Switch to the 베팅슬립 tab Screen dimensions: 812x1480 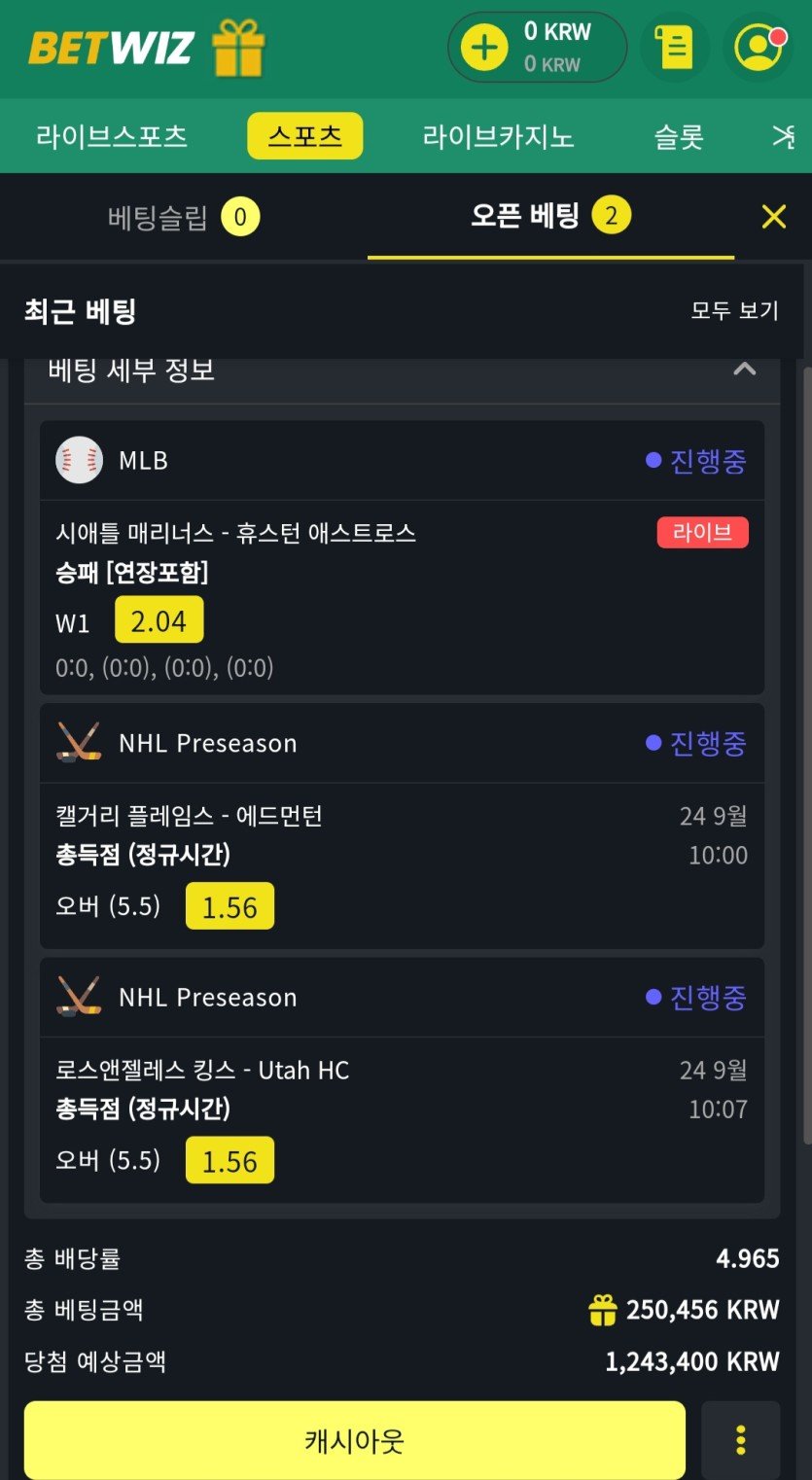tap(183, 217)
